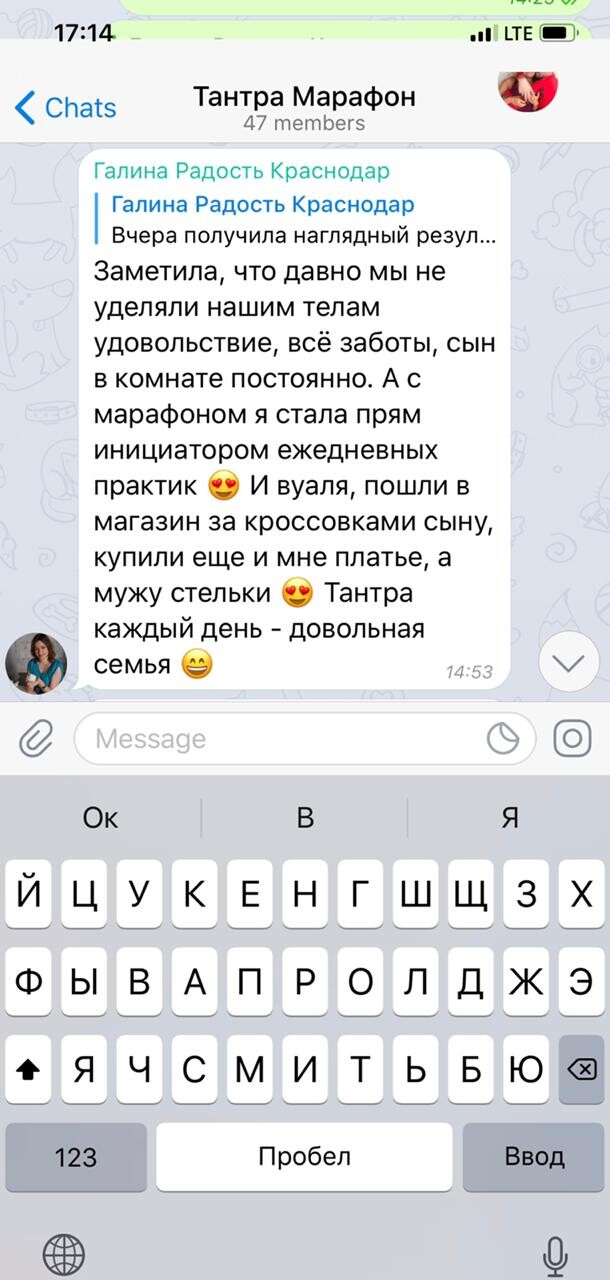Hit the backspace key
The image size is (610, 1280).
click(x=581, y=1070)
